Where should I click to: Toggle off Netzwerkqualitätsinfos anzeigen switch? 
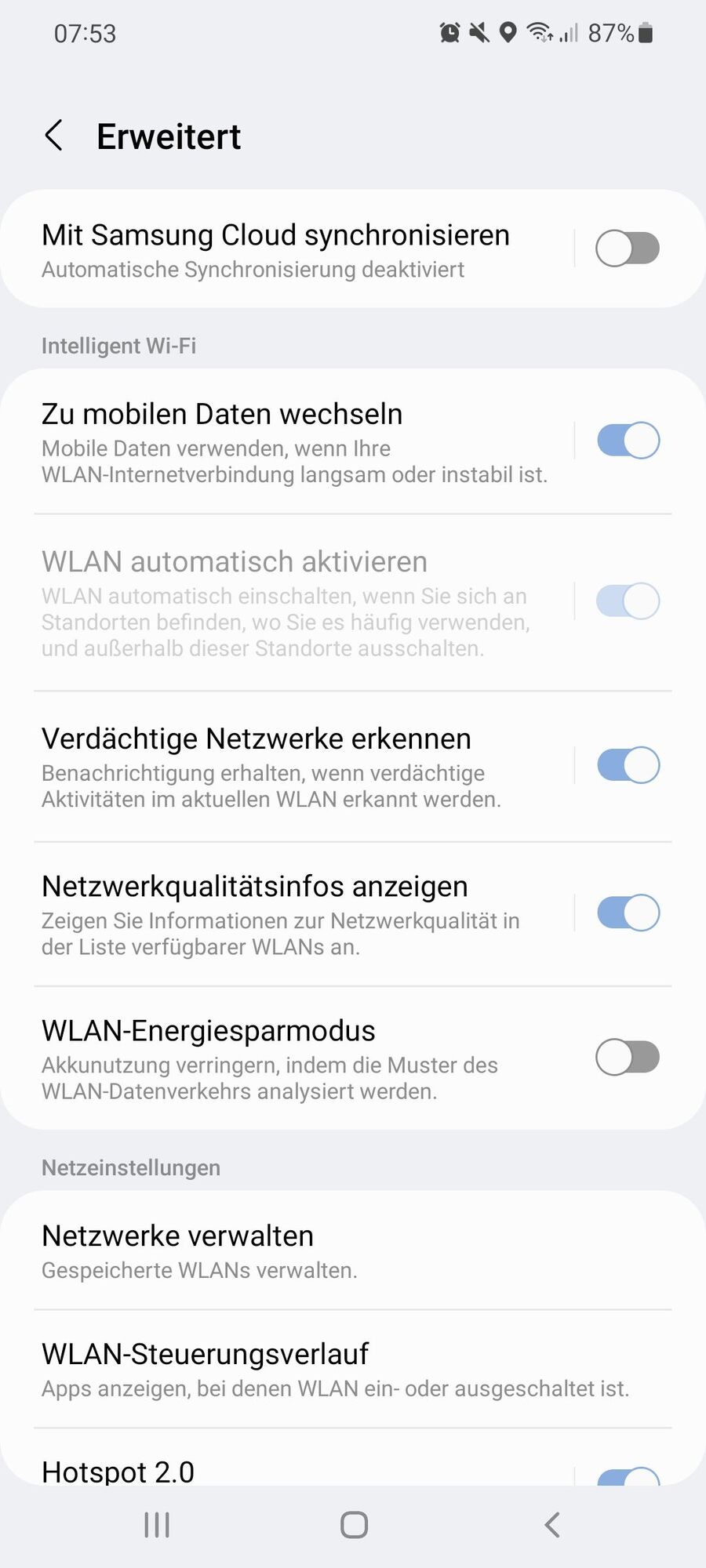click(628, 913)
